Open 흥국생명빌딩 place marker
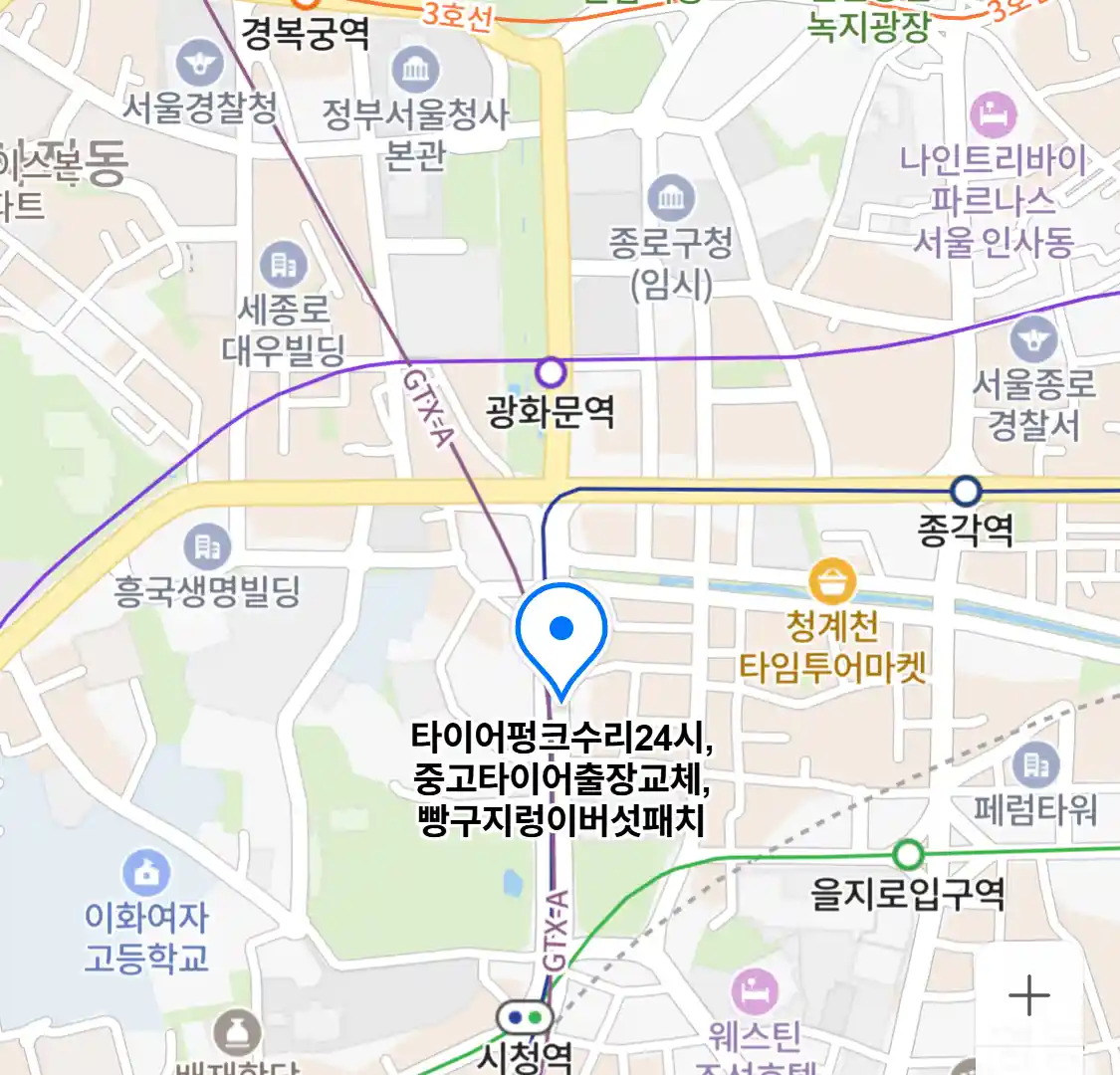This screenshot has width=1120, height=1075. (207, 546)
